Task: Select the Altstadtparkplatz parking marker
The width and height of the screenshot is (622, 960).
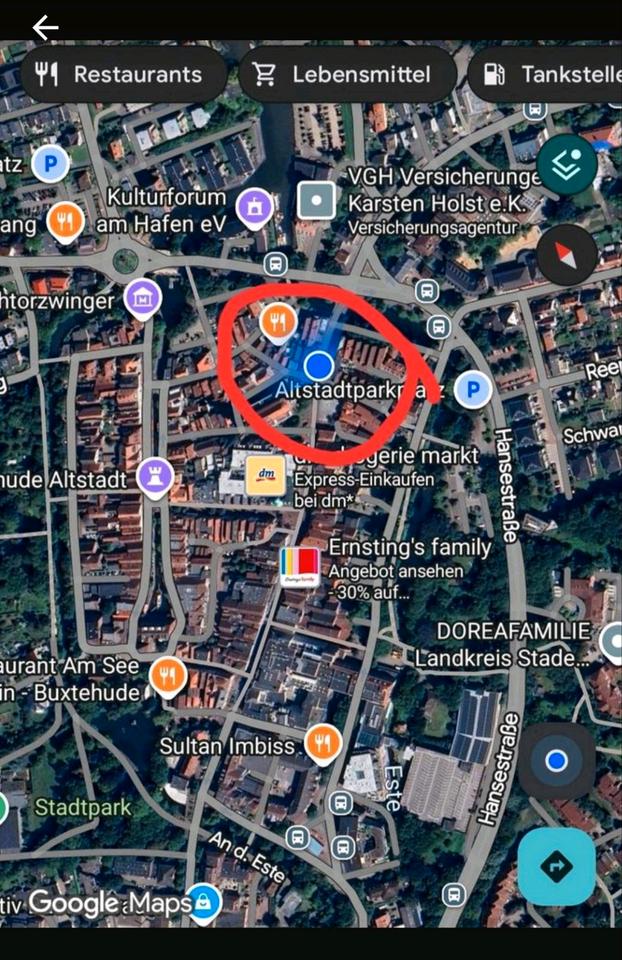Action: coord(472,390)
